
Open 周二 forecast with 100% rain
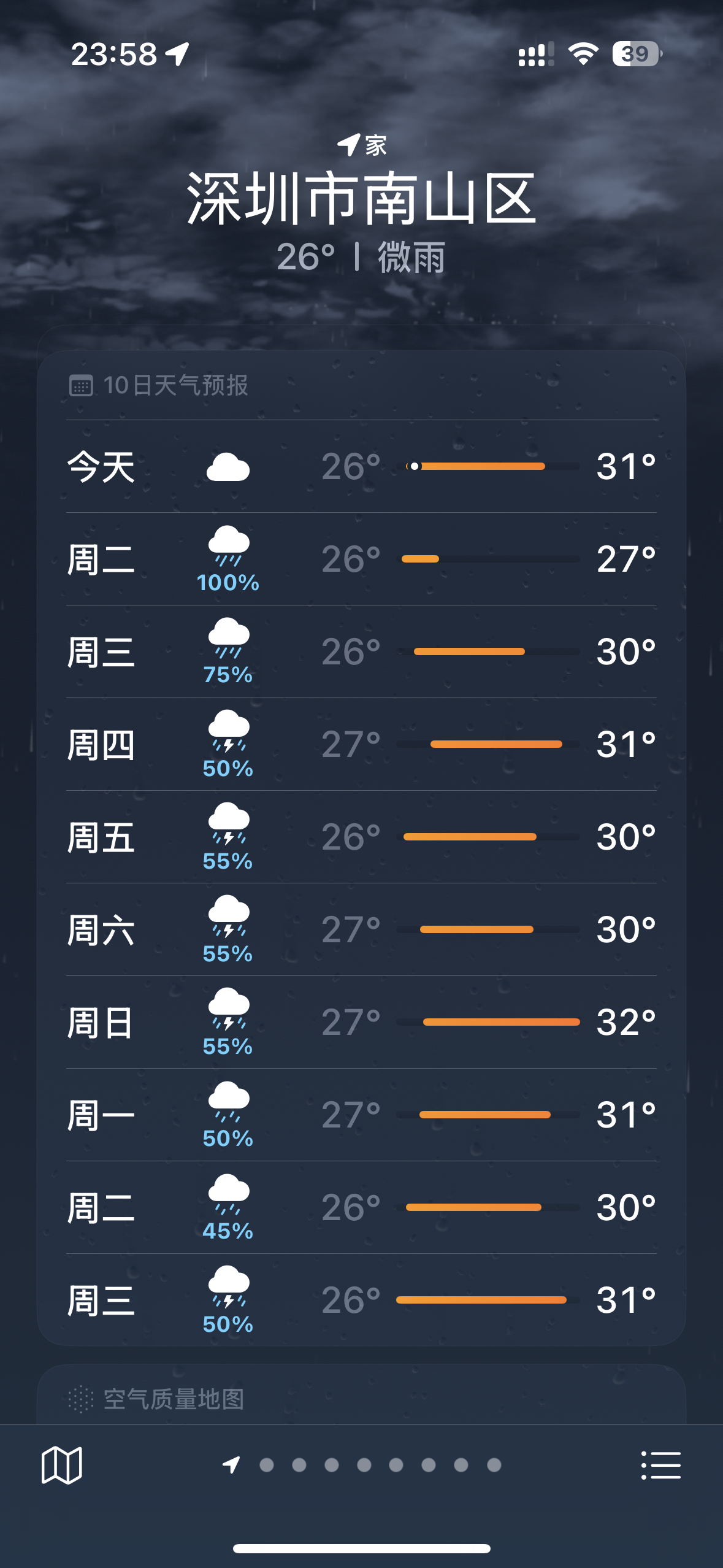(x=361, y=559)
